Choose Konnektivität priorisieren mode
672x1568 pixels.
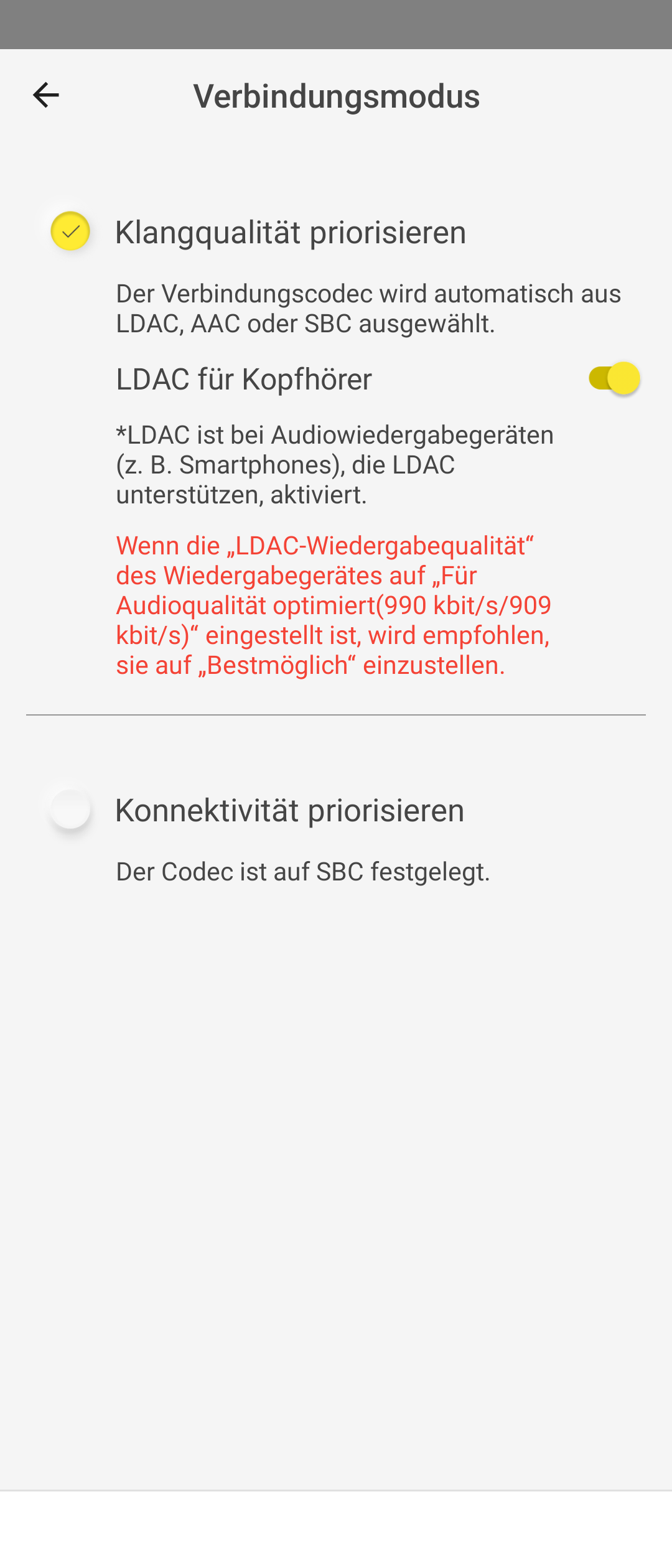(x=70, y=810)
